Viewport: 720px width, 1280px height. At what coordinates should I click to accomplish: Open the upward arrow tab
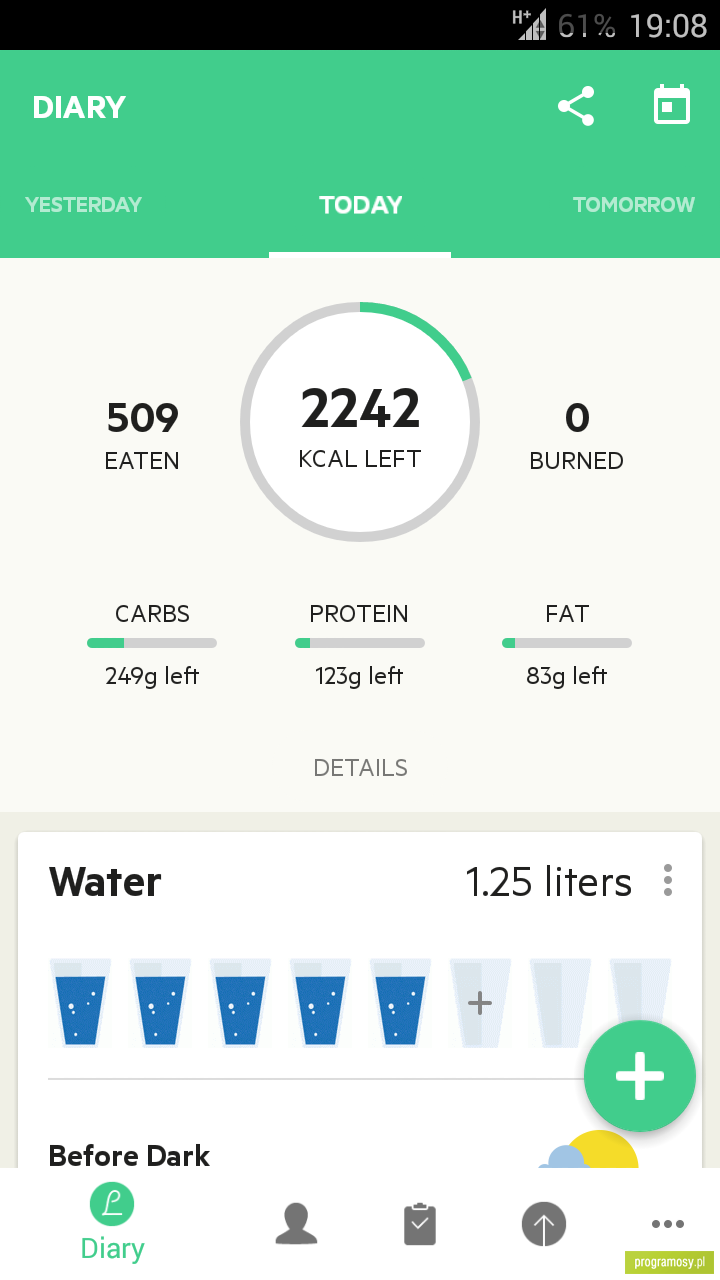pos(544,1224)
